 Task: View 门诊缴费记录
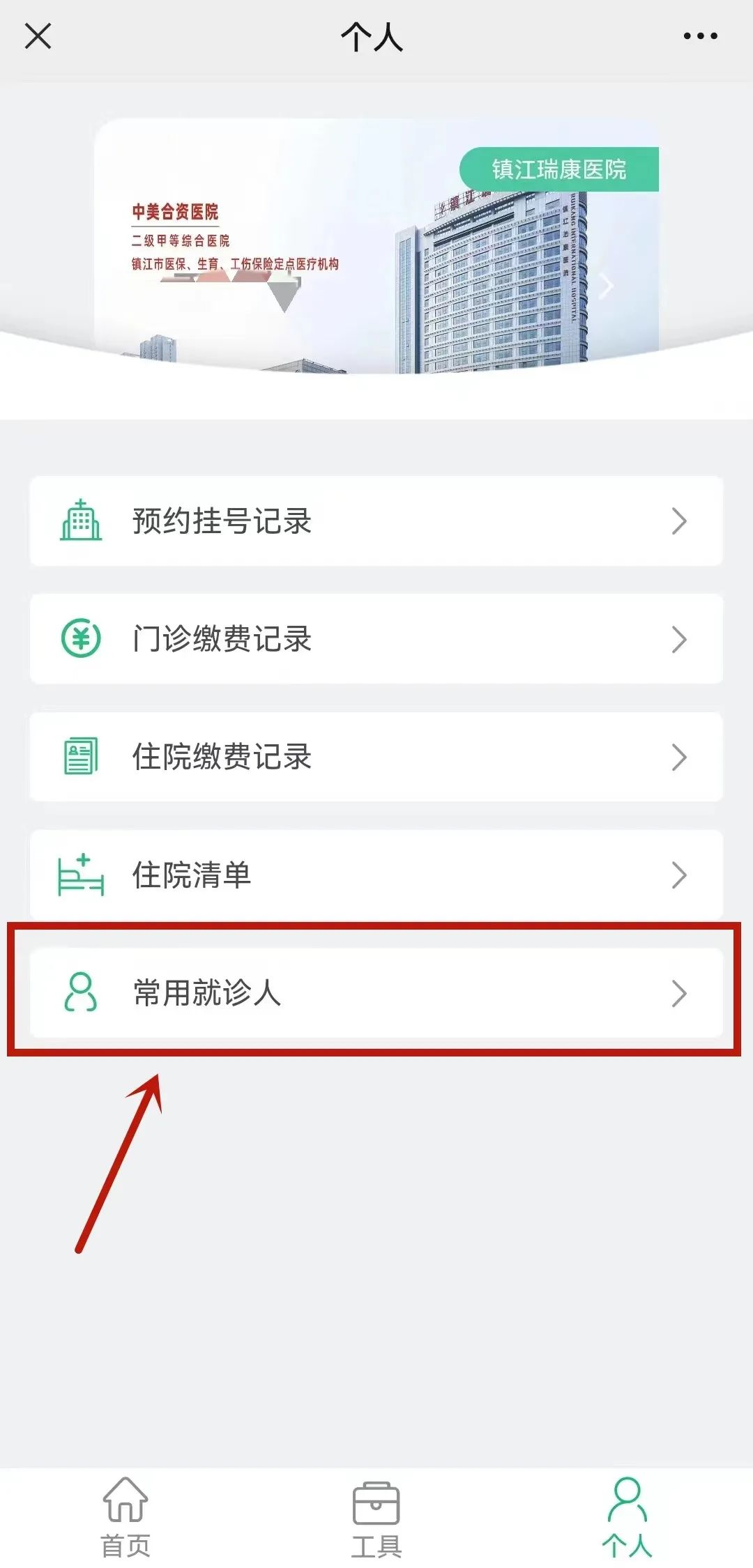tap(376, 639)
